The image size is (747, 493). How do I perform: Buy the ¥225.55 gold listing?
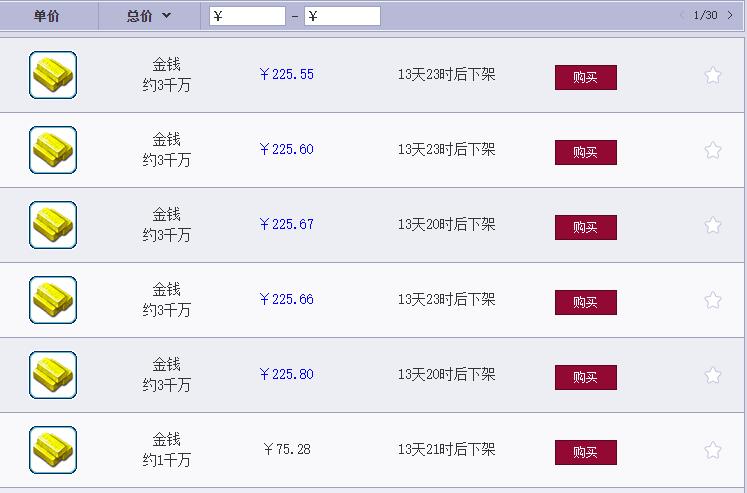tap(585, 77)
